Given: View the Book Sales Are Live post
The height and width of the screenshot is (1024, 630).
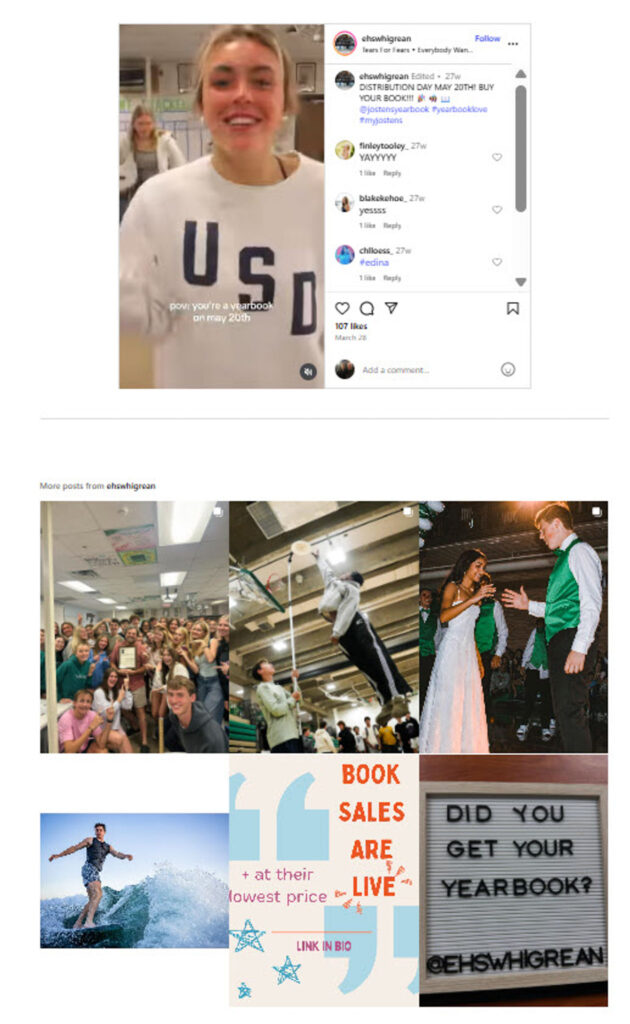Looking at the screenshot, I should [x=323, y=880].
